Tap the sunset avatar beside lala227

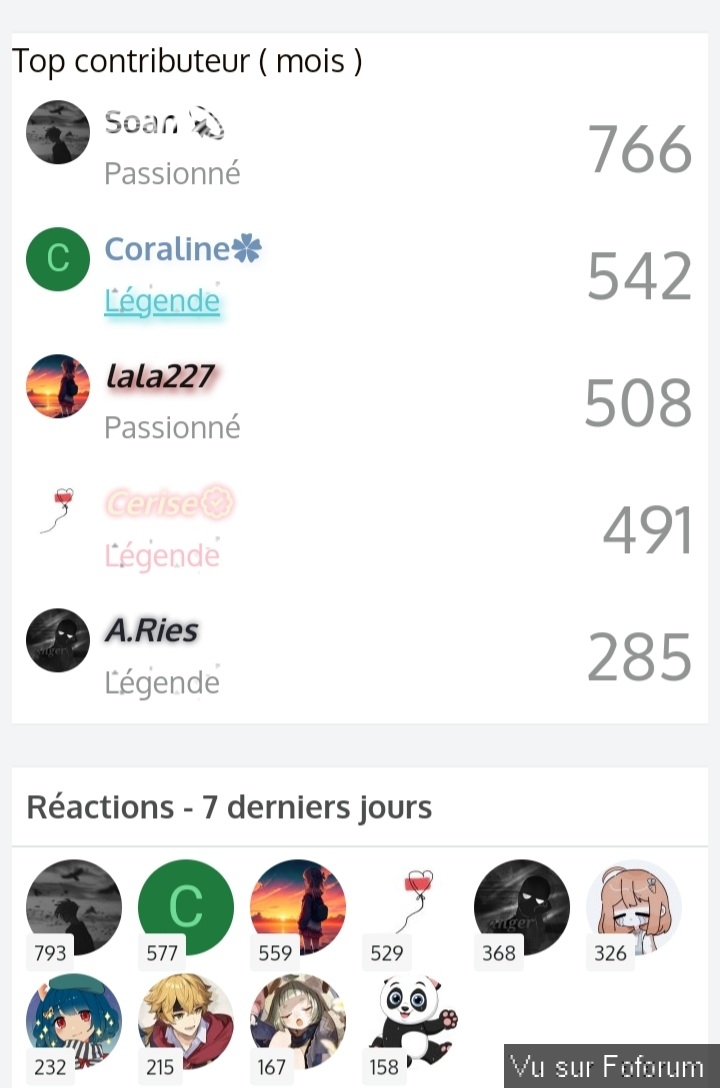(x=58, y=386)
